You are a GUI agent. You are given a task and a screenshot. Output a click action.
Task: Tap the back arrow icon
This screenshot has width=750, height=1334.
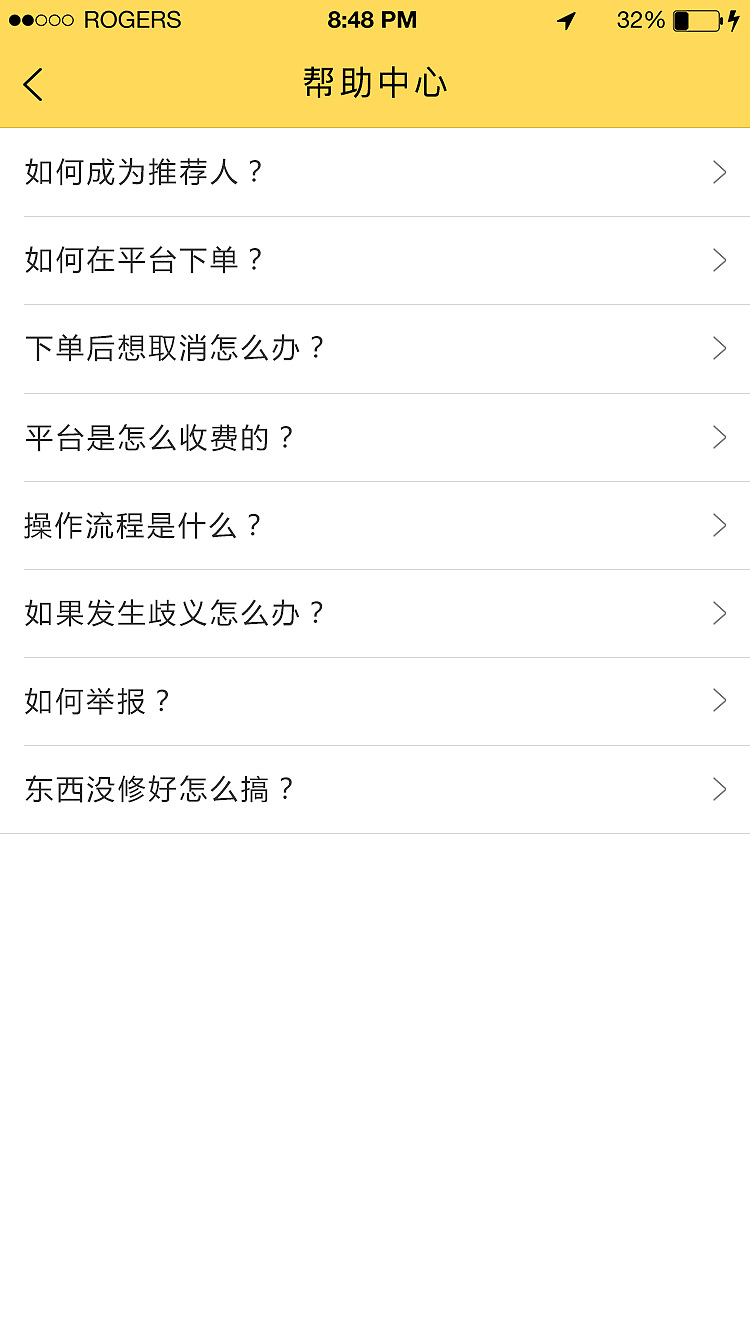point(33,84)
